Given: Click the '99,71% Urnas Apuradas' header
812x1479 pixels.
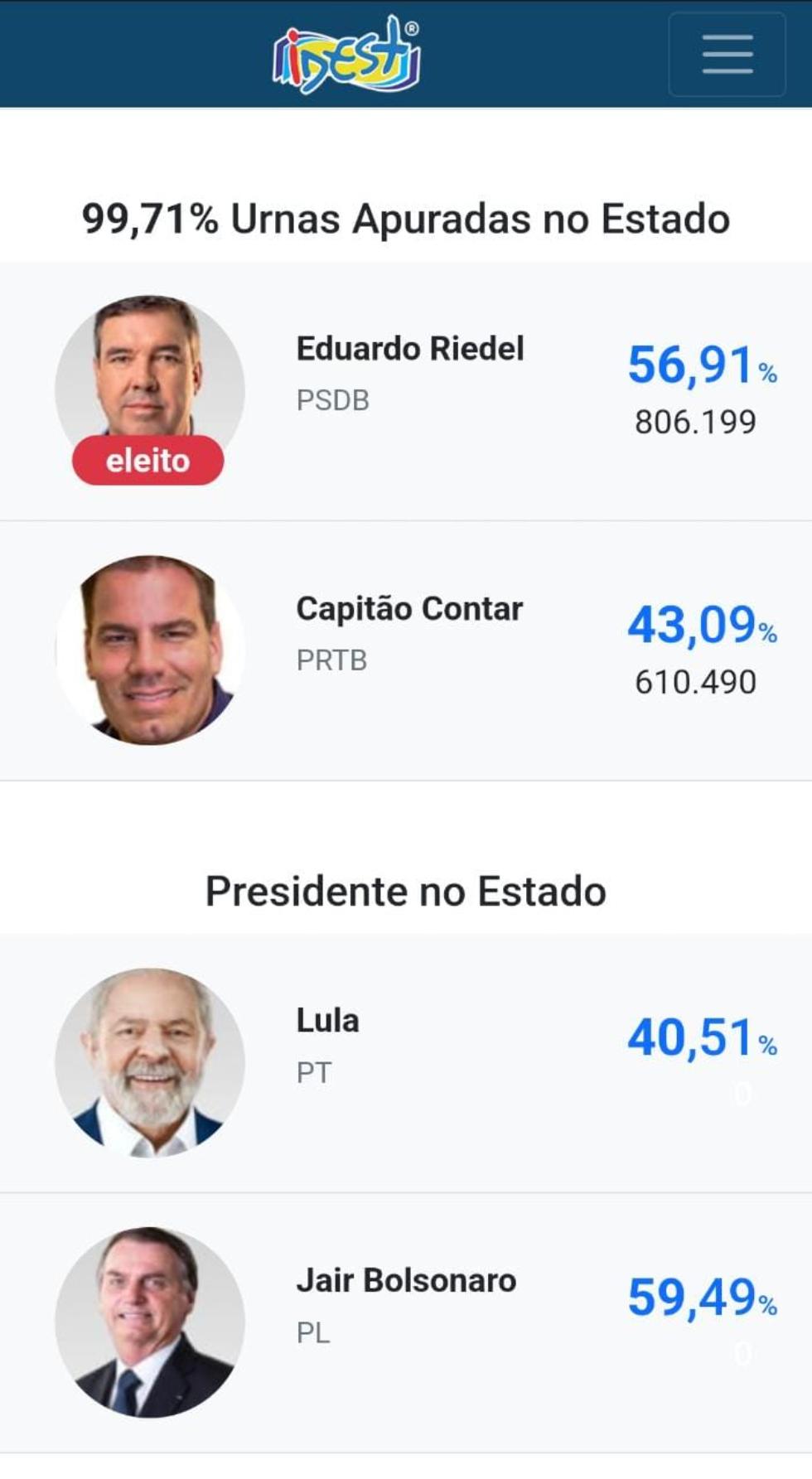Looking at the screenshot, I should coord(406,219).
